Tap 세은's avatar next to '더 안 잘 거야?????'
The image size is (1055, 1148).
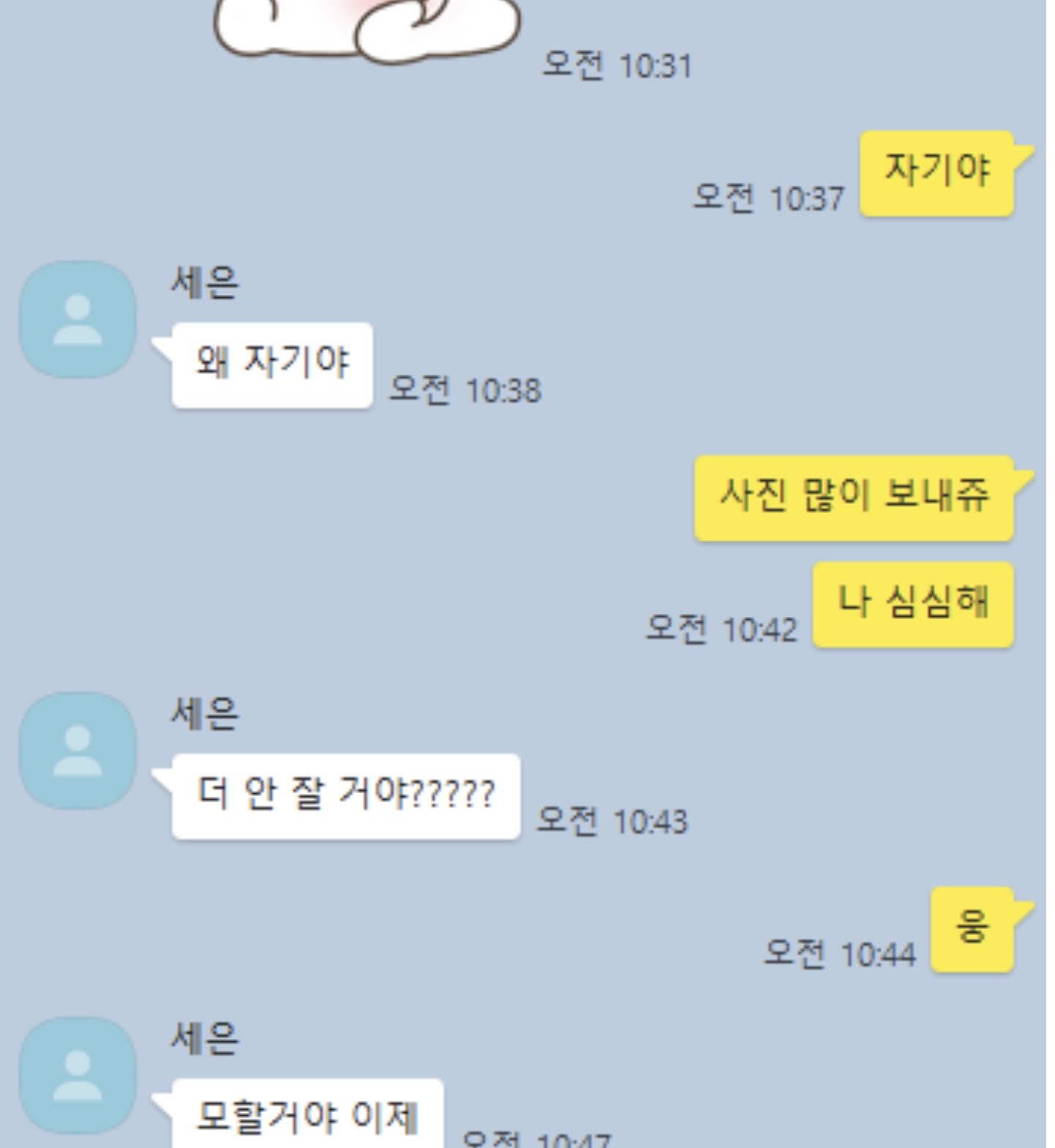point(78,751)
